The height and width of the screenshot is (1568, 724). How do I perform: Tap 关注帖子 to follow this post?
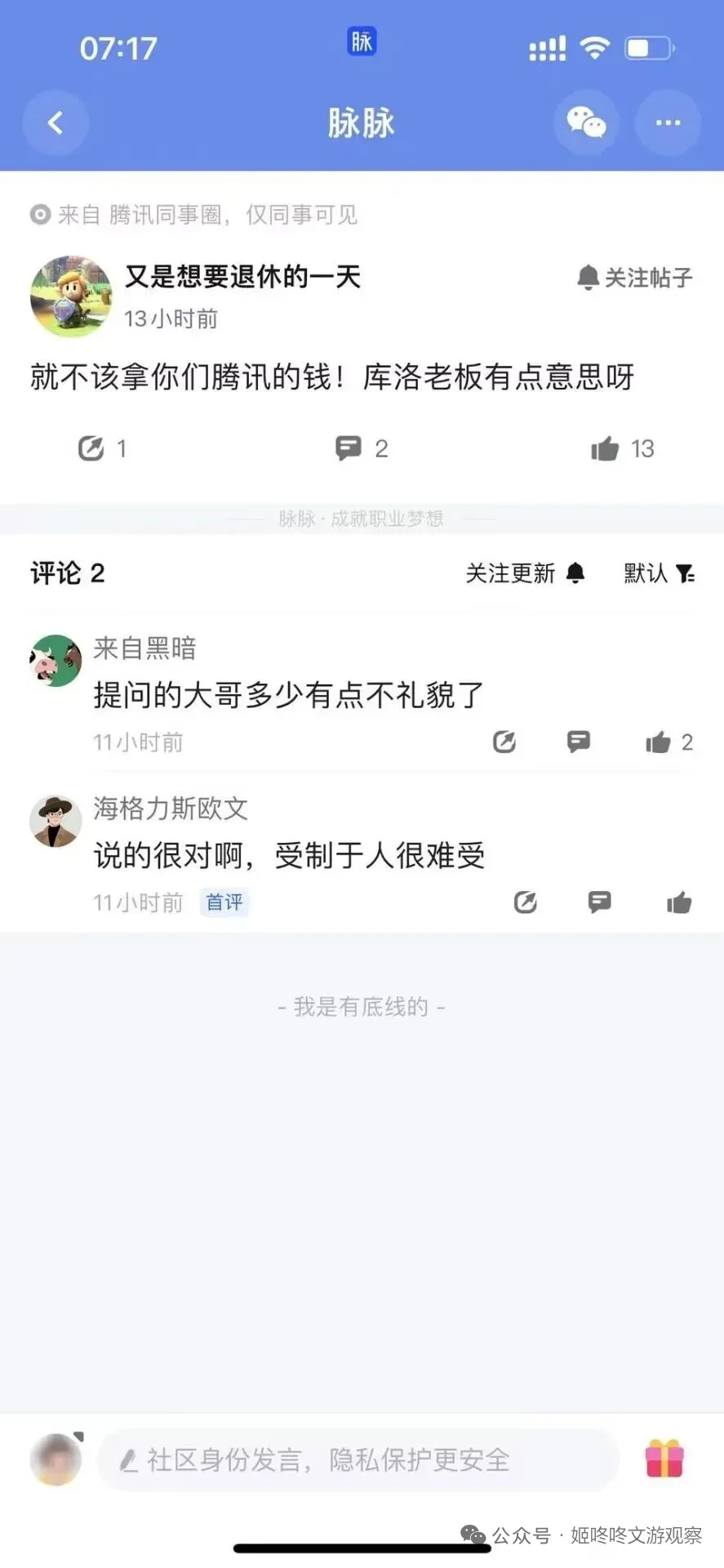tap(634, 278)
